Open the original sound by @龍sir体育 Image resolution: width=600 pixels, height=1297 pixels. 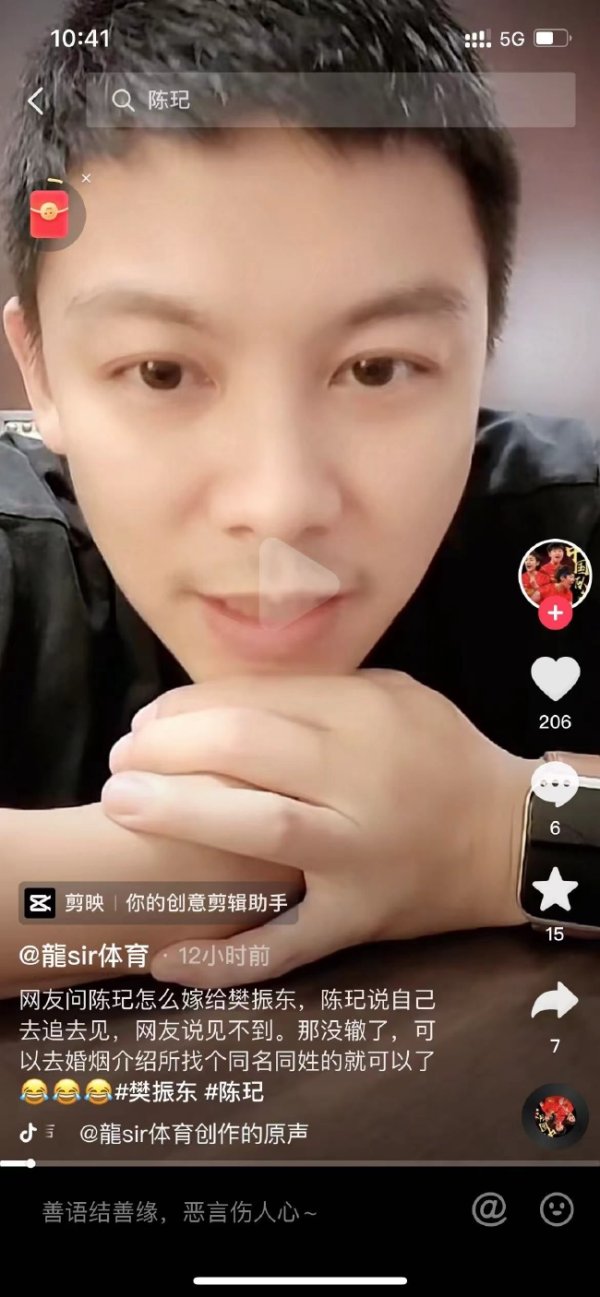pyautogui.click(x=192, y=1133)
